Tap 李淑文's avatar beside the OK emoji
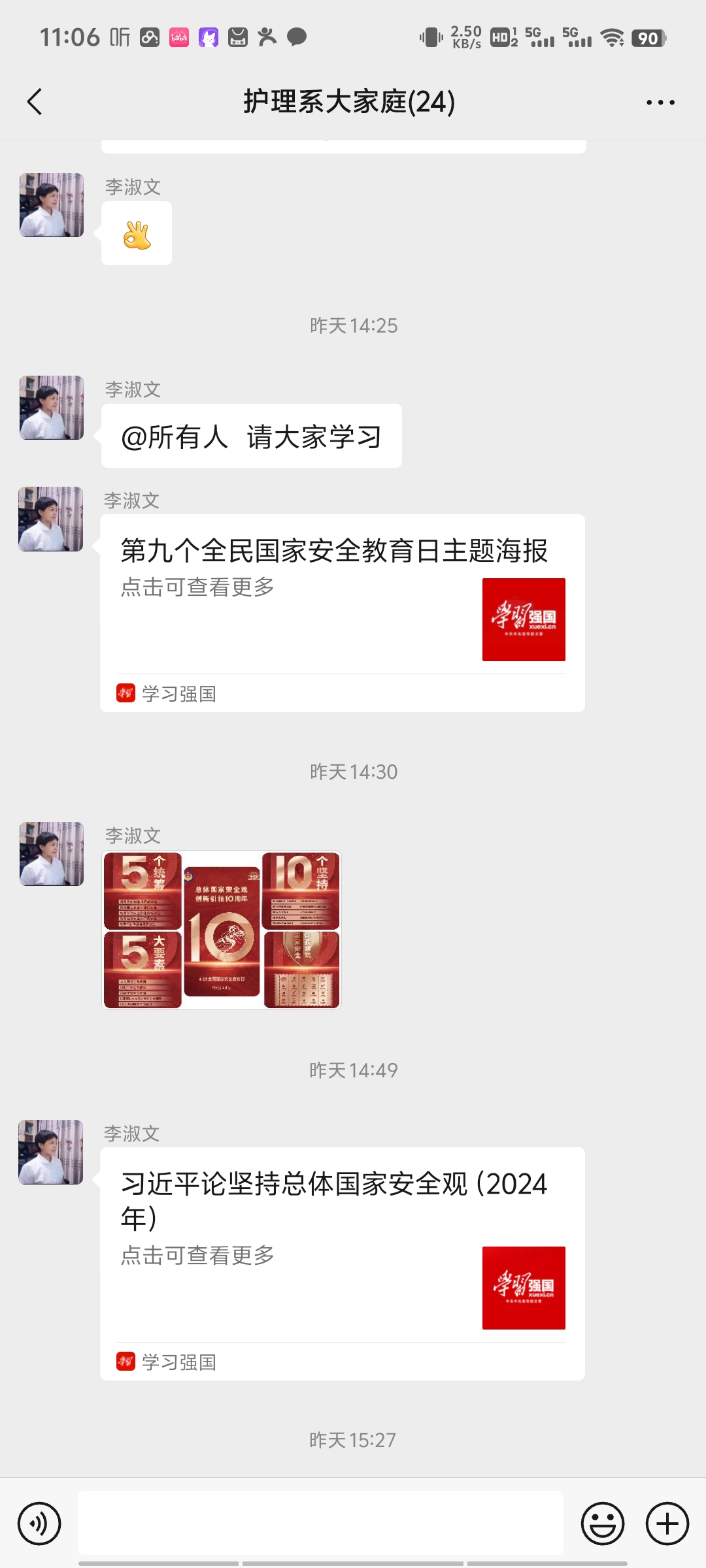 [x=52, y=205]
